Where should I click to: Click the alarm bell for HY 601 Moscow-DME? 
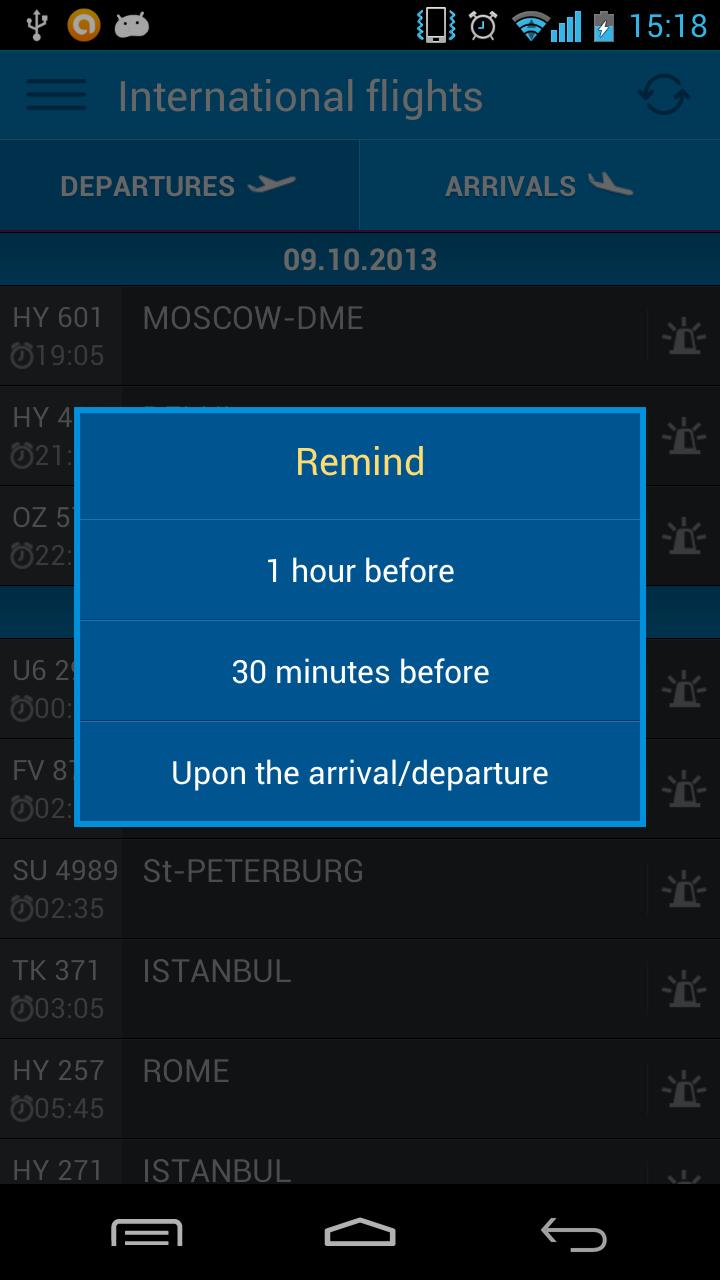[684, 336]
